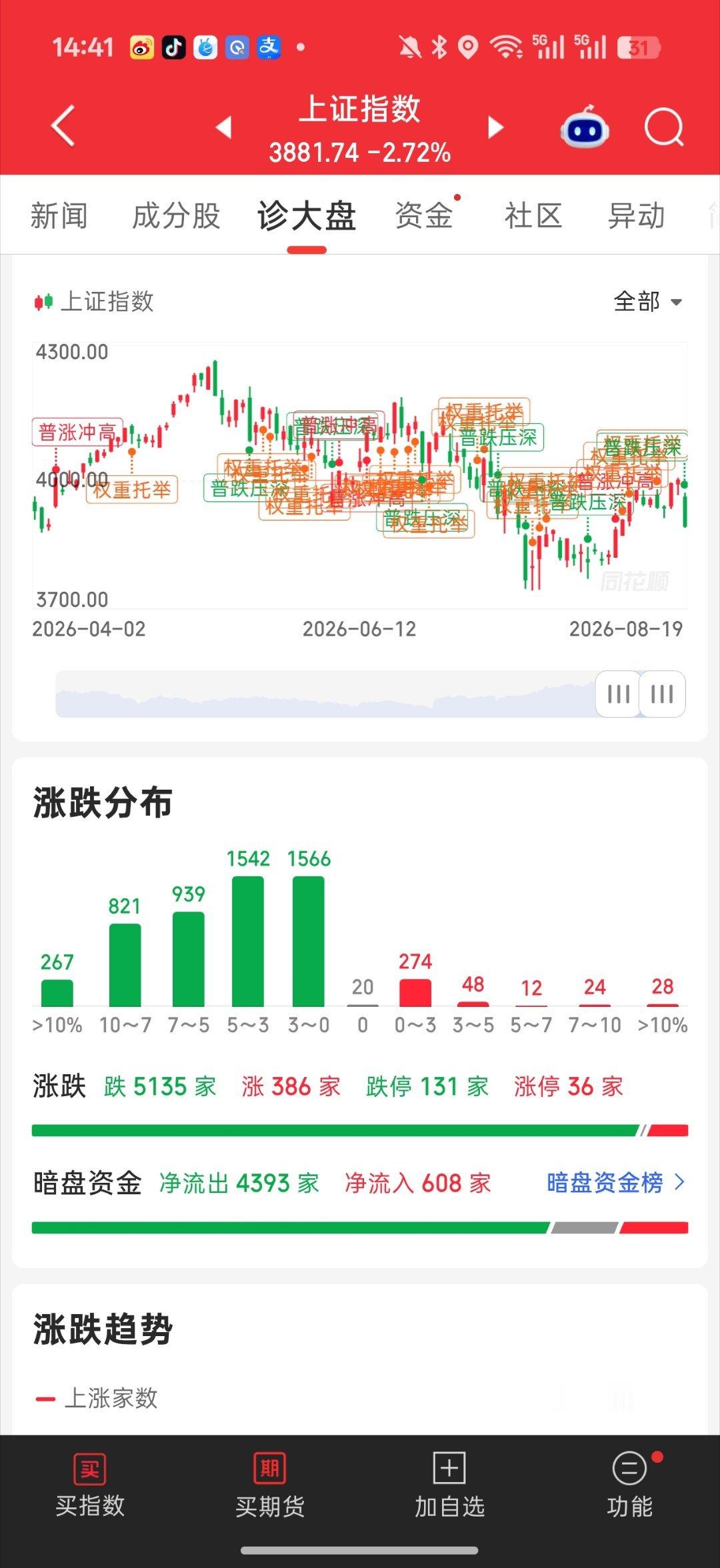Tap 买指数 in the bottom bar
Image resolution: width=720 pixels, height=1568 pixels.
pyautogui.click(x=90, y=1486)
